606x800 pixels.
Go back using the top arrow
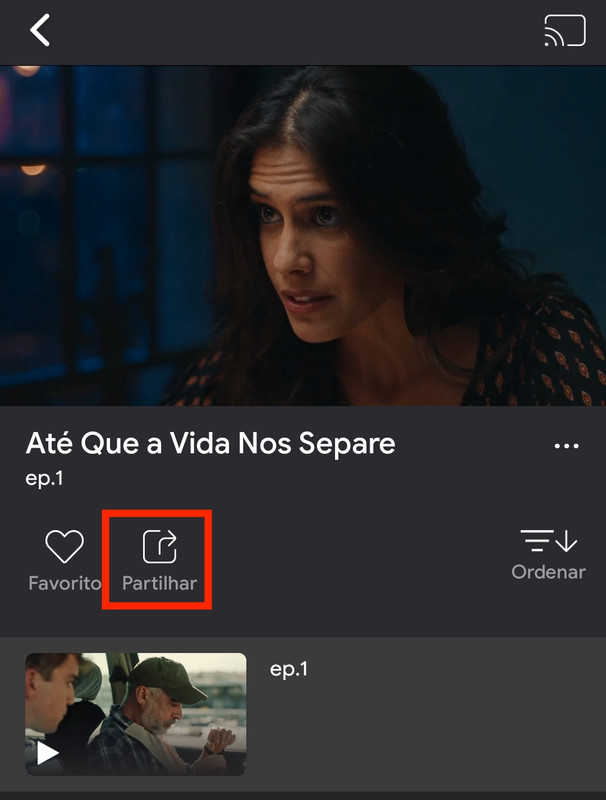click(39, 31)
